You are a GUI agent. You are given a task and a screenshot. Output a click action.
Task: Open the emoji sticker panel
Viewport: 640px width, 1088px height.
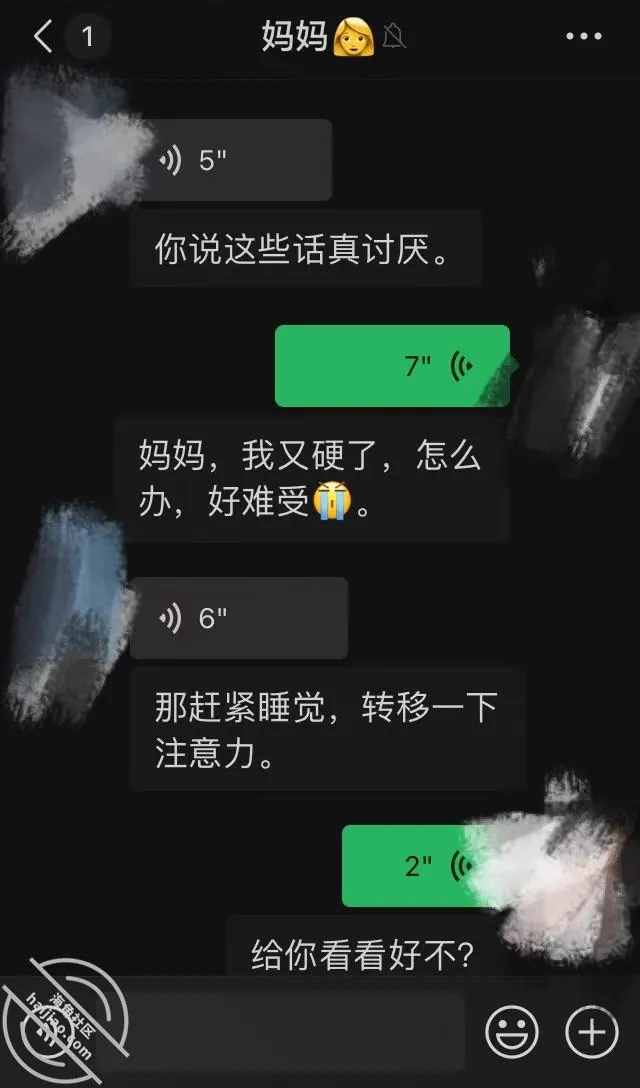[x=512, y=1032]
